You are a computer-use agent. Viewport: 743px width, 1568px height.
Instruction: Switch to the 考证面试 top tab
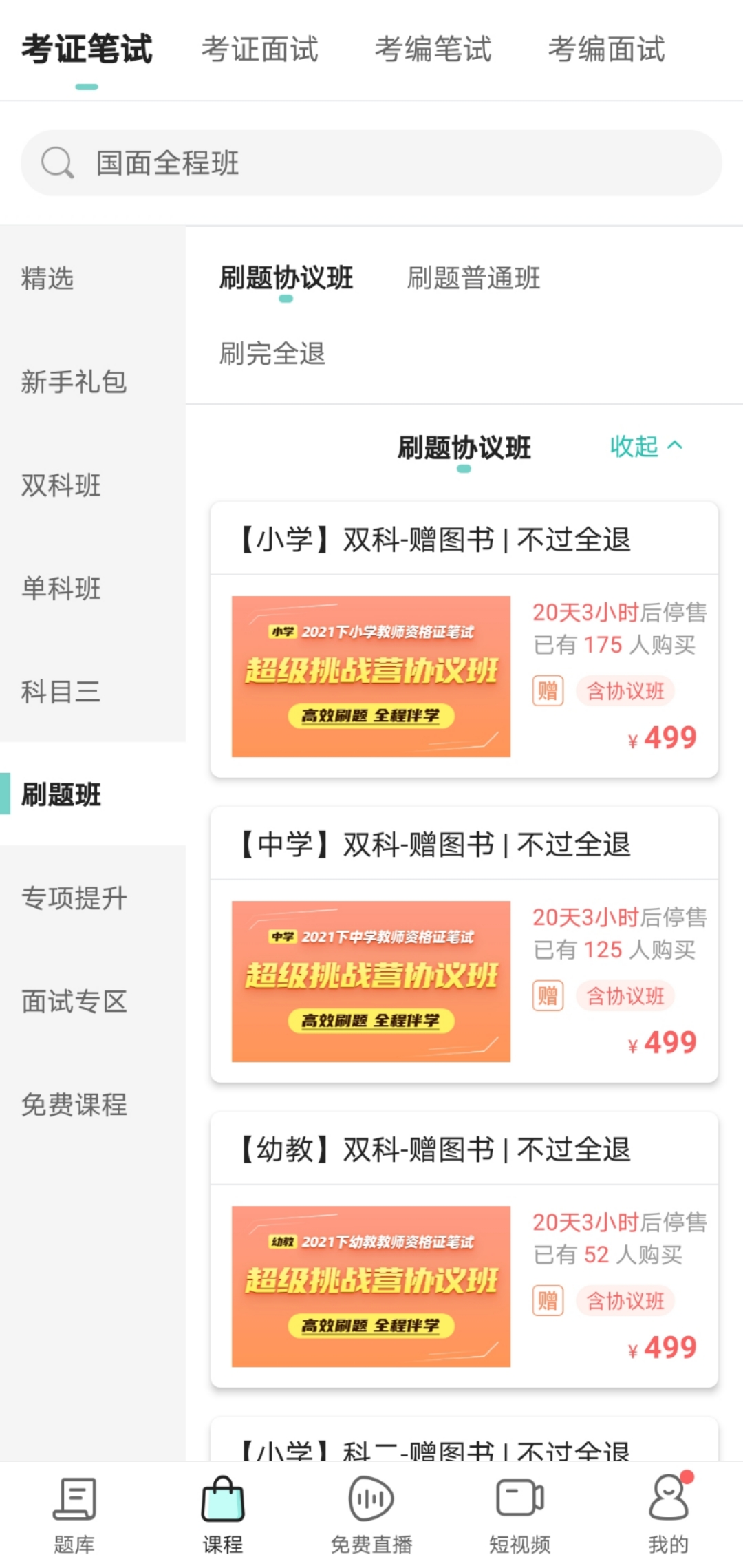(x=259, y=50)
